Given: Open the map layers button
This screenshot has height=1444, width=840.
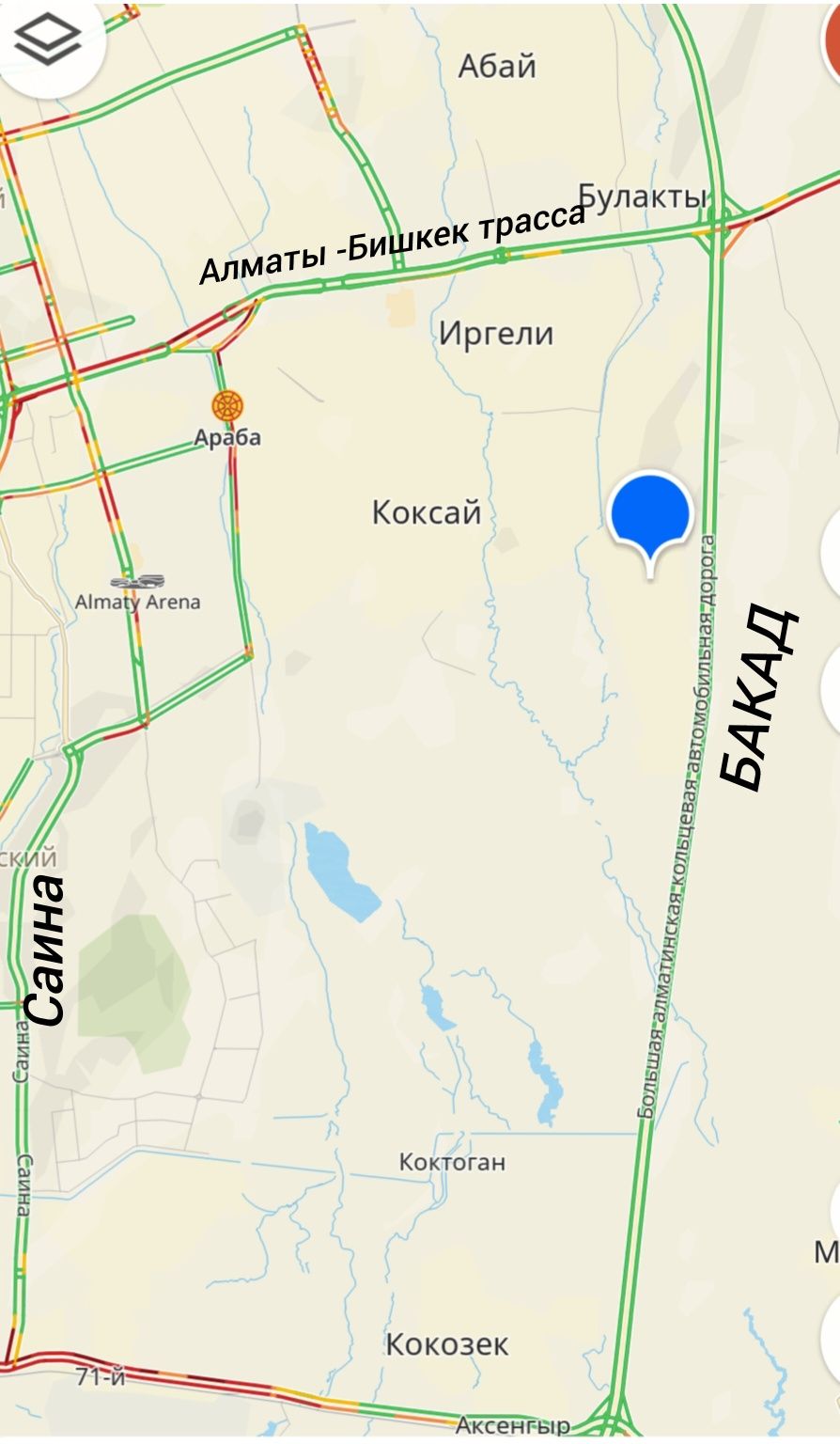Looking at the screenshot, I should pos(47,40).
